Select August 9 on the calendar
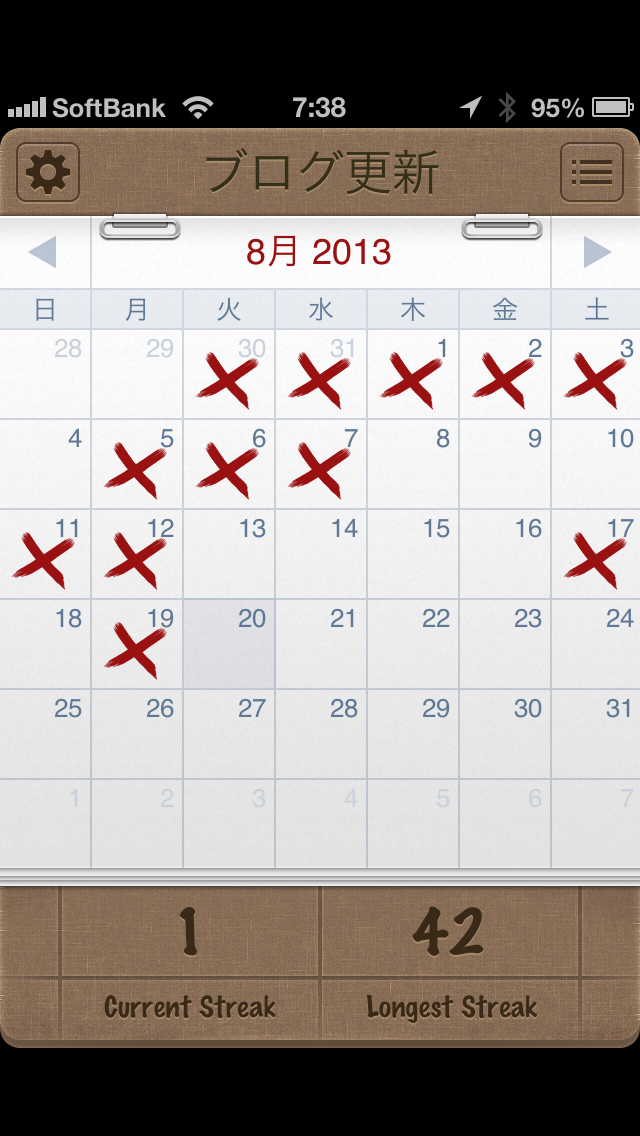Screen dimensions: 640x1136 click(x=505, y=464)
